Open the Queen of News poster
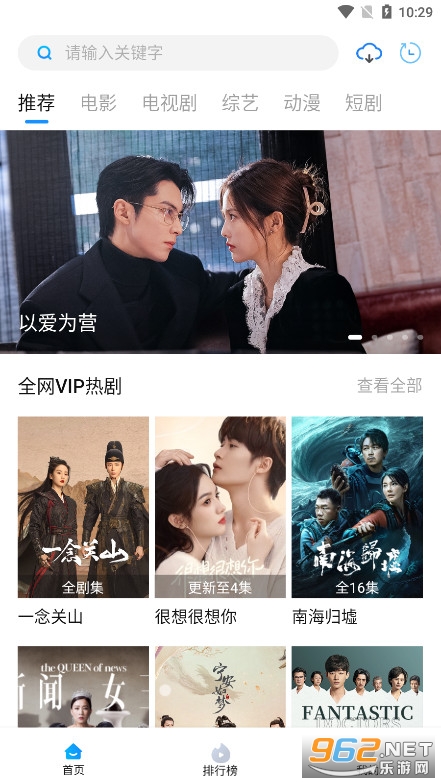The width and height of the screenshot is (441, 784). tap(83, 686)
